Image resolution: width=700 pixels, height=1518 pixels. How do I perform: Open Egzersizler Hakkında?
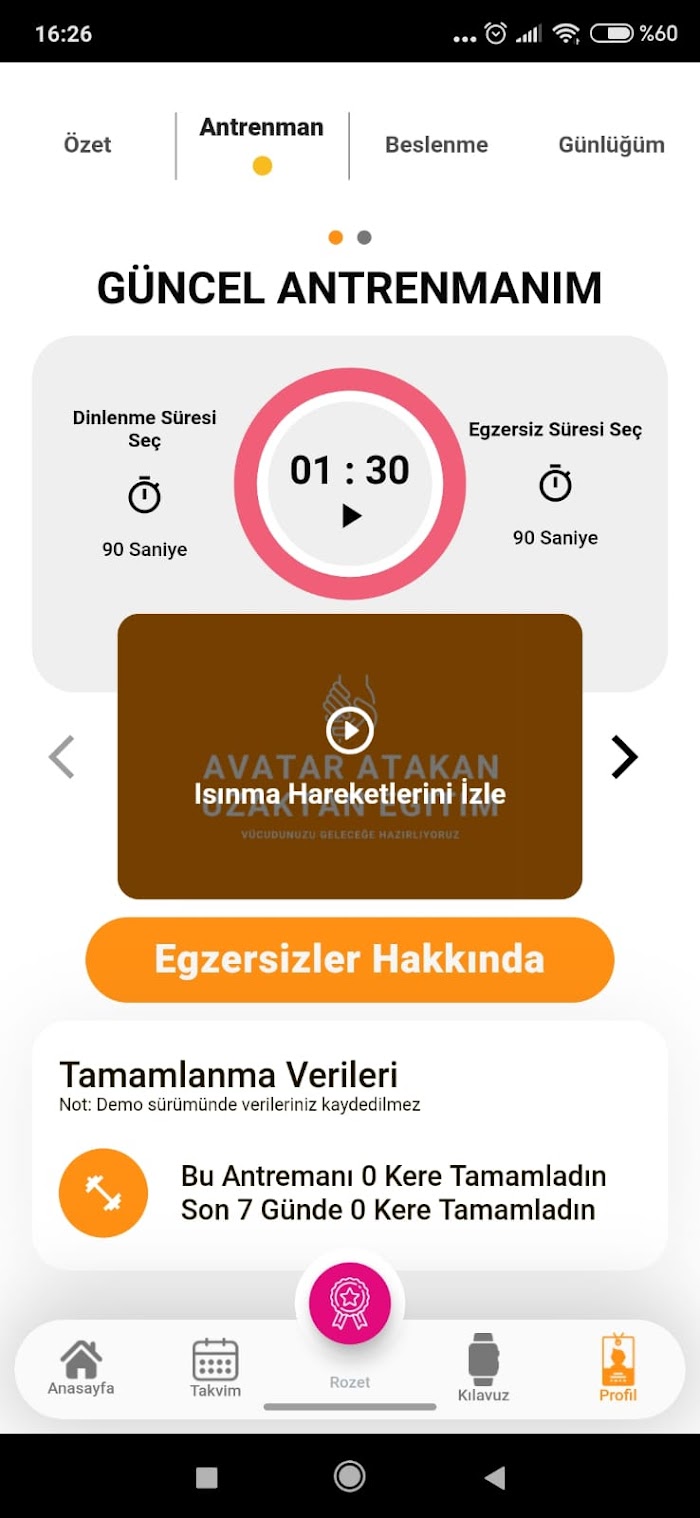tap(350, 960)
